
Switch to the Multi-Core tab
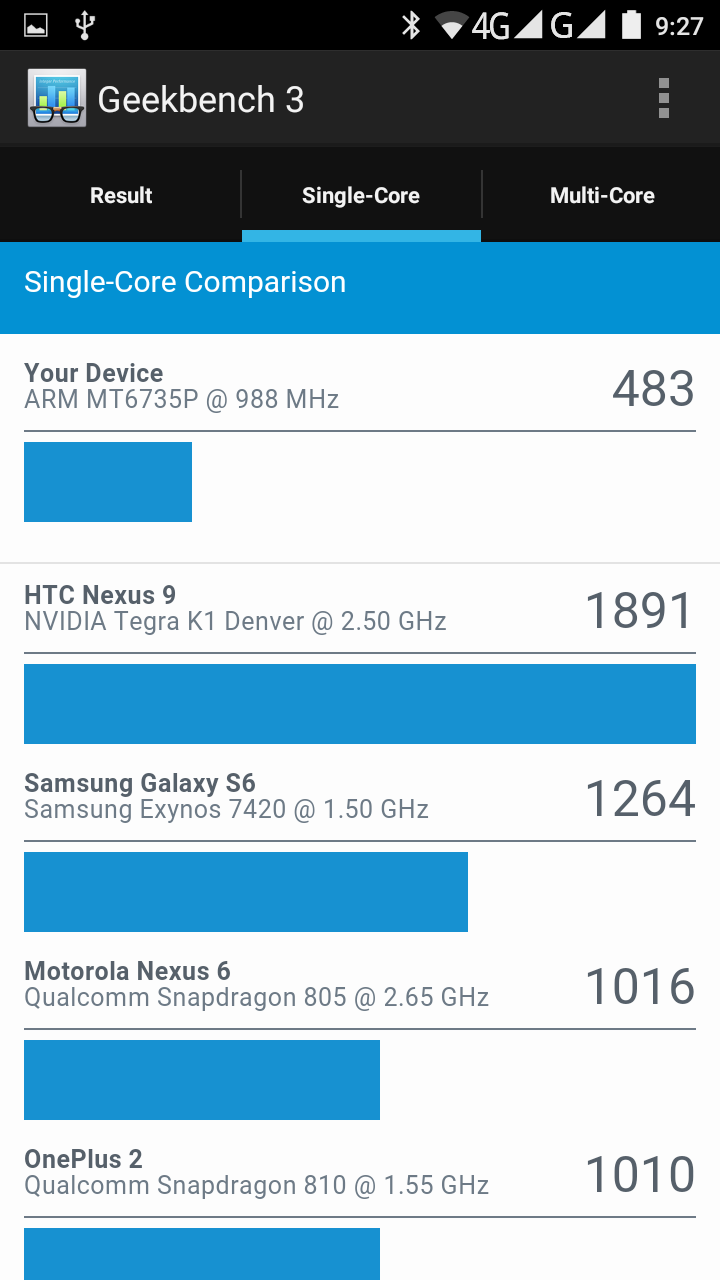click(x=602, y=195)
